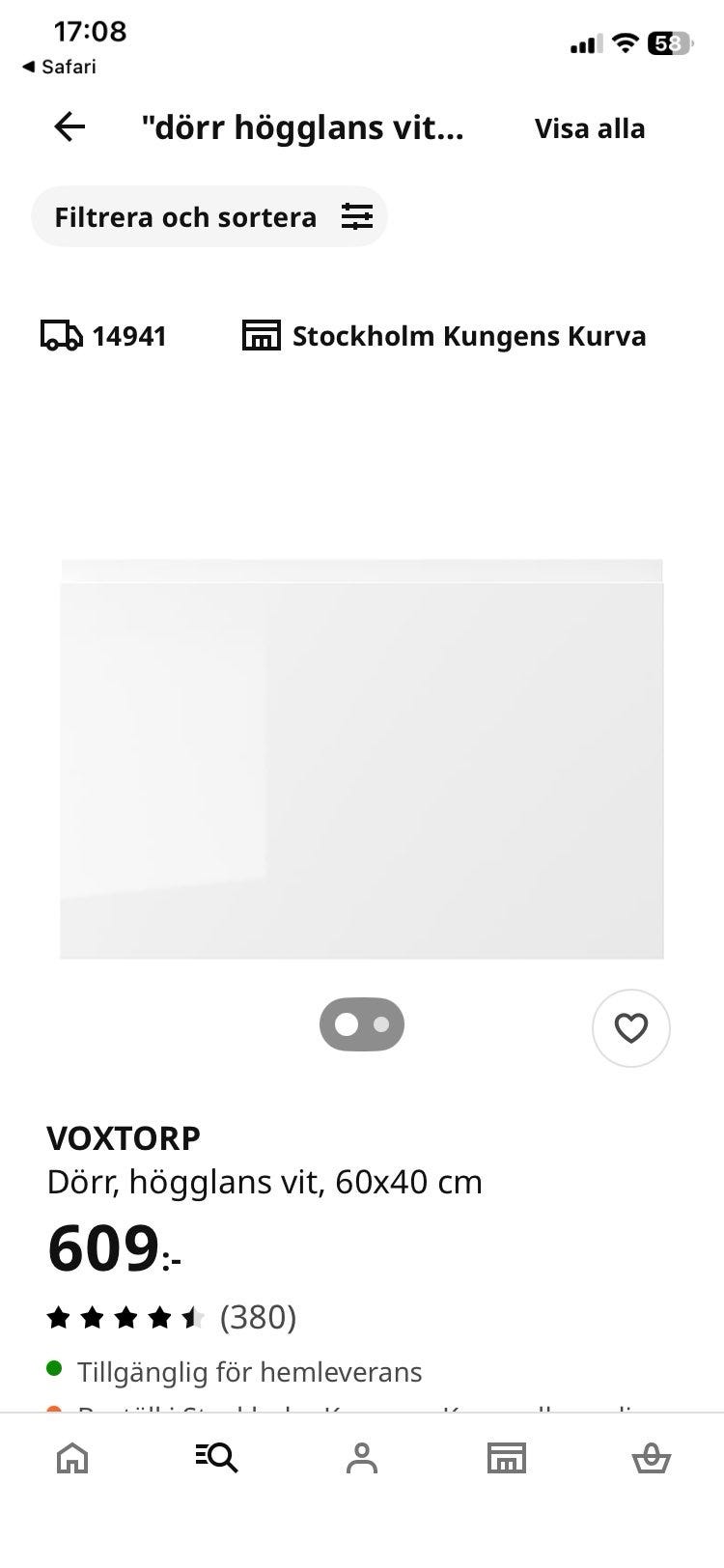
Task: Tap the store building icon next to Stockholm Kungens Kurva
Action: click(x=261, y=336)
